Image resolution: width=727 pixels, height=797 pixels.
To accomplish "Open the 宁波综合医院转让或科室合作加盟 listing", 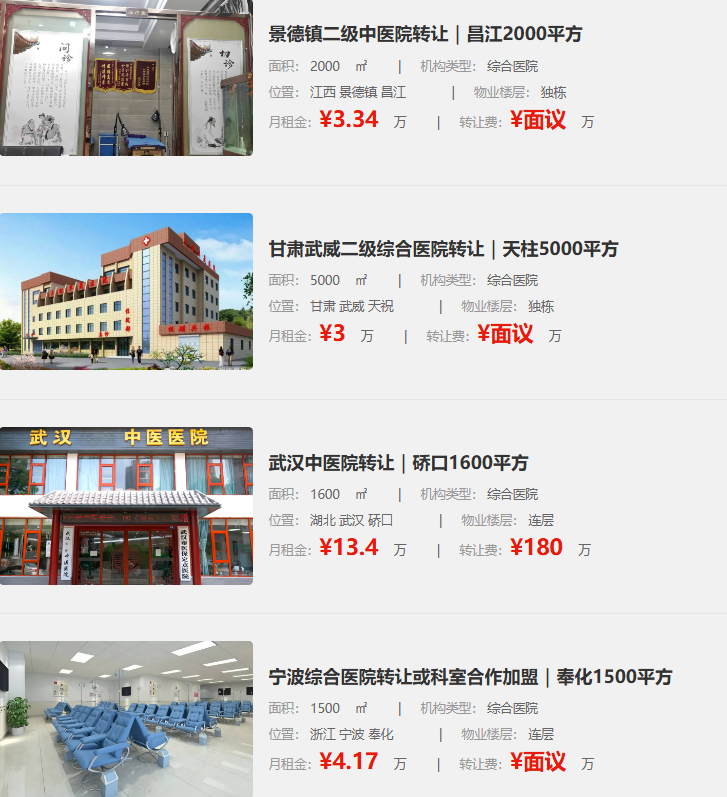I will coord(470,677).
